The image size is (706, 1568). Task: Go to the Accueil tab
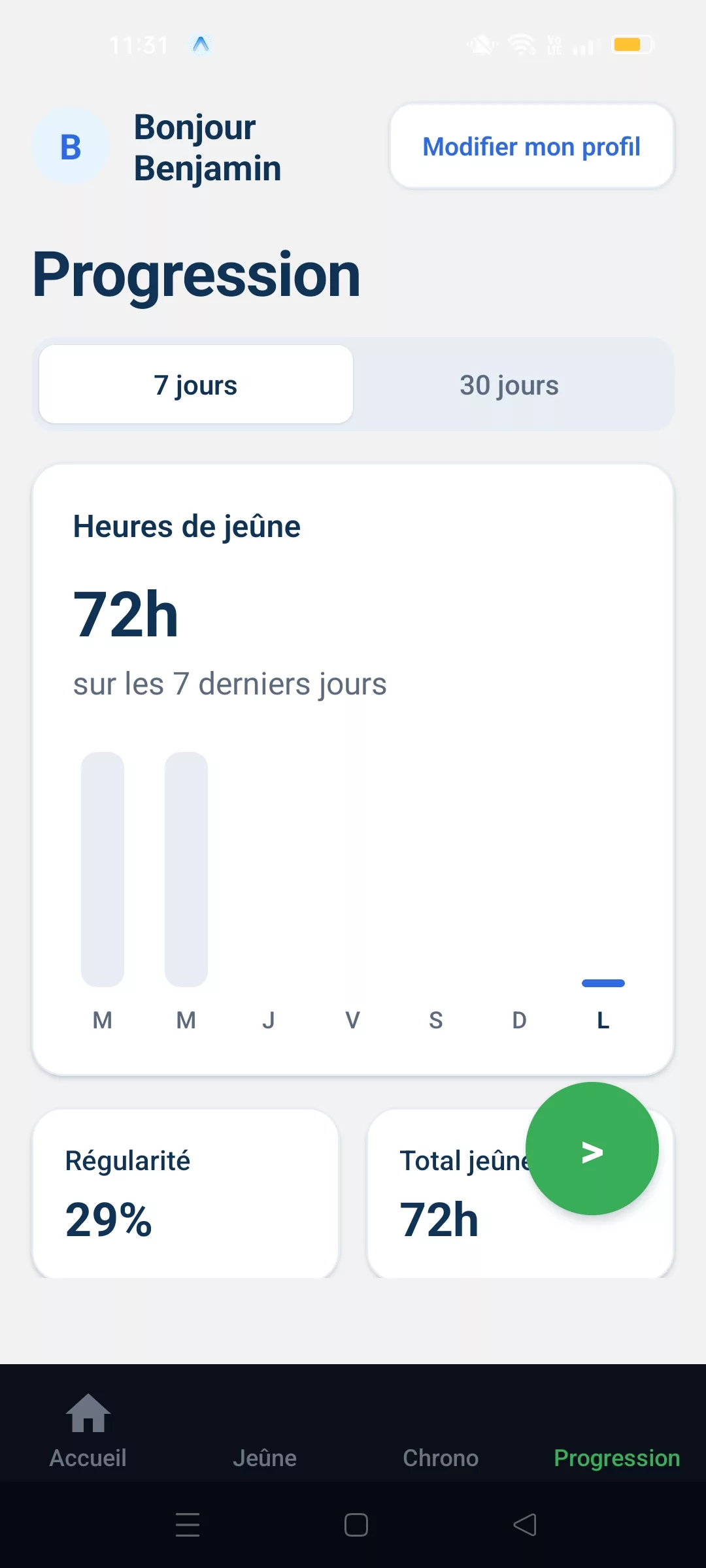tap(88, 1431)
